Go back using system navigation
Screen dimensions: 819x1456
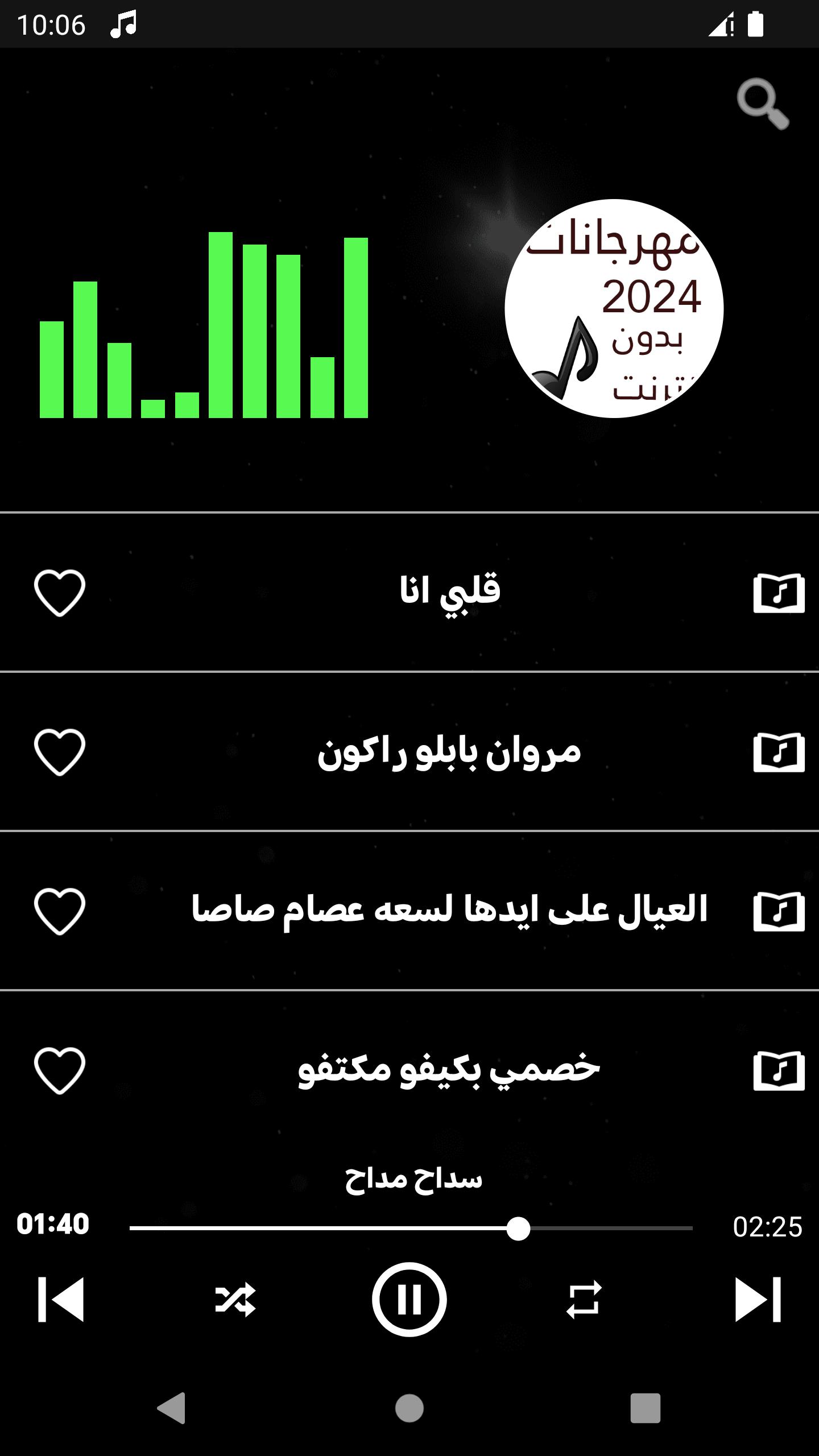pos(172,1408)
